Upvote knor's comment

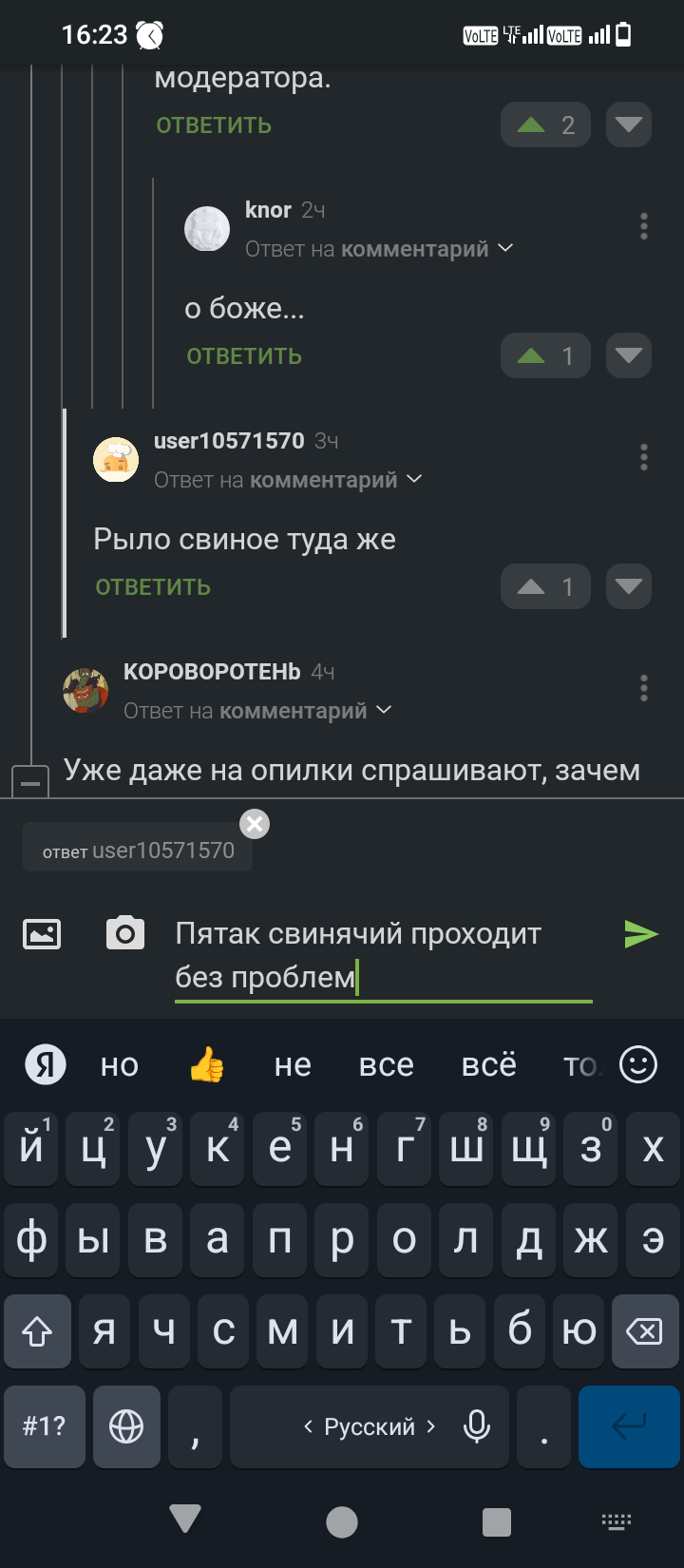(x=544, y=356)
